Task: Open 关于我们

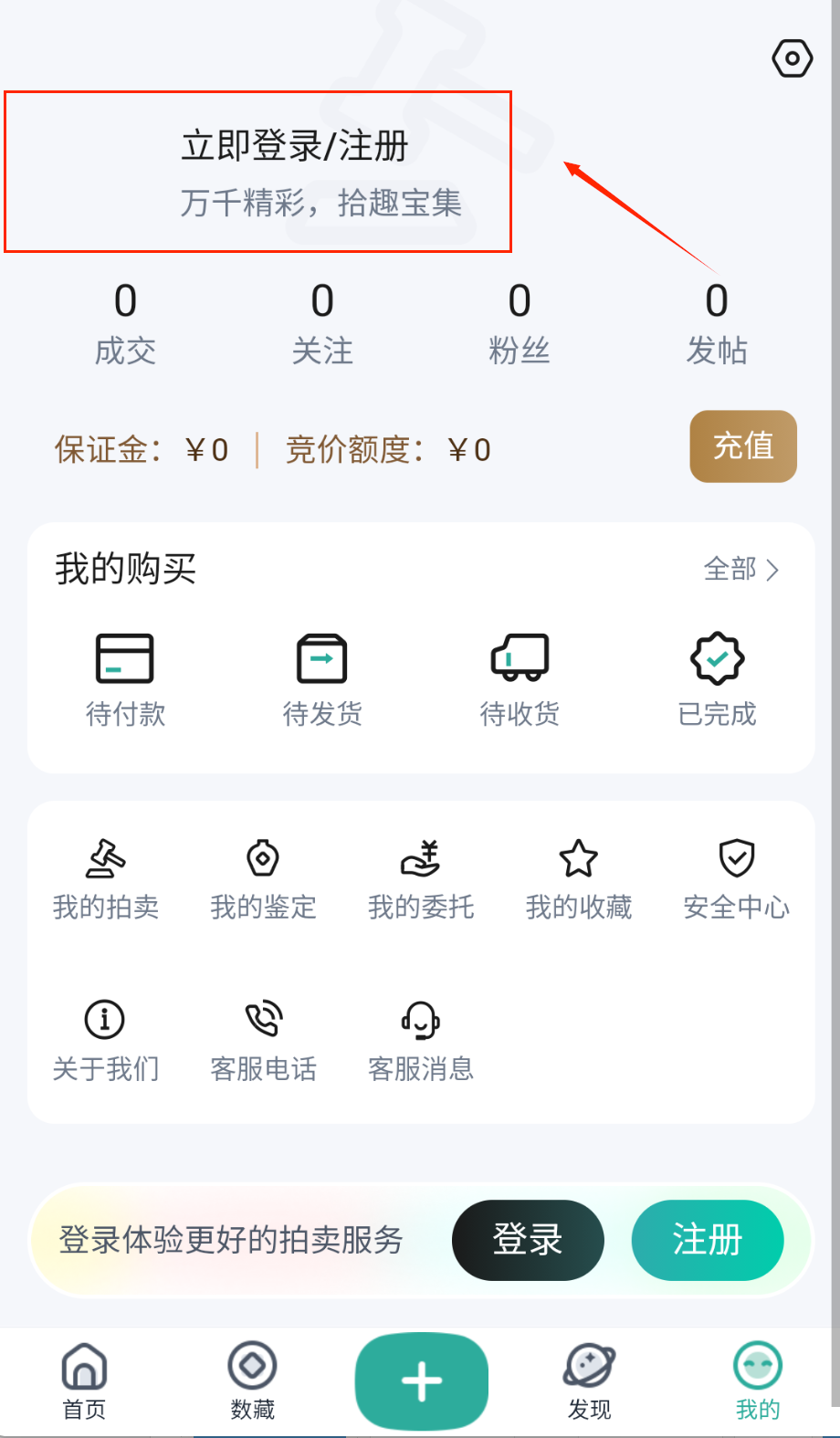Action: tap(106, 1040)
